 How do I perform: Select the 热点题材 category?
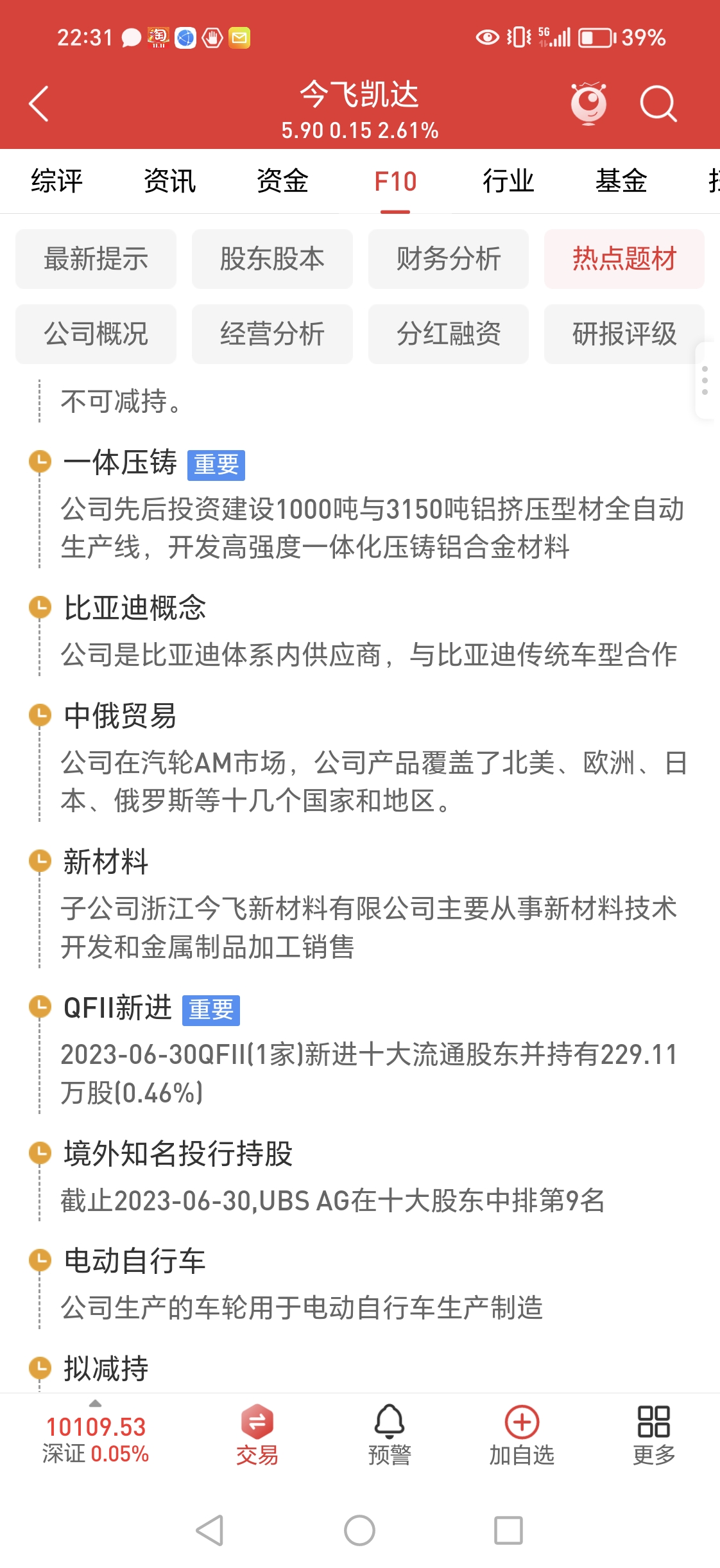pos(624,259)
